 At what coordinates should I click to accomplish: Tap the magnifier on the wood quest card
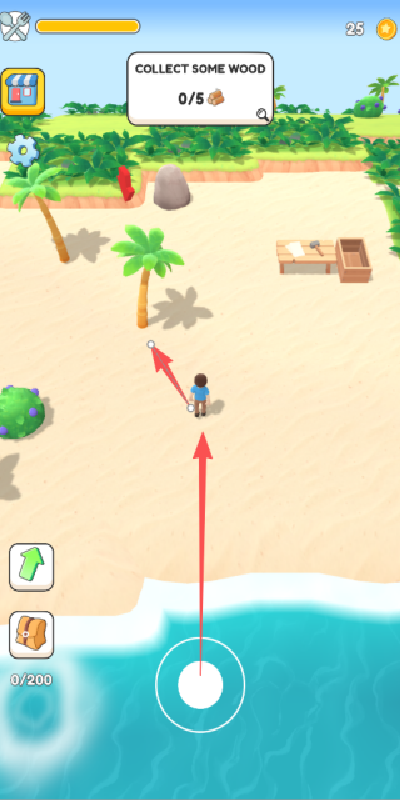tap(263, 114)
